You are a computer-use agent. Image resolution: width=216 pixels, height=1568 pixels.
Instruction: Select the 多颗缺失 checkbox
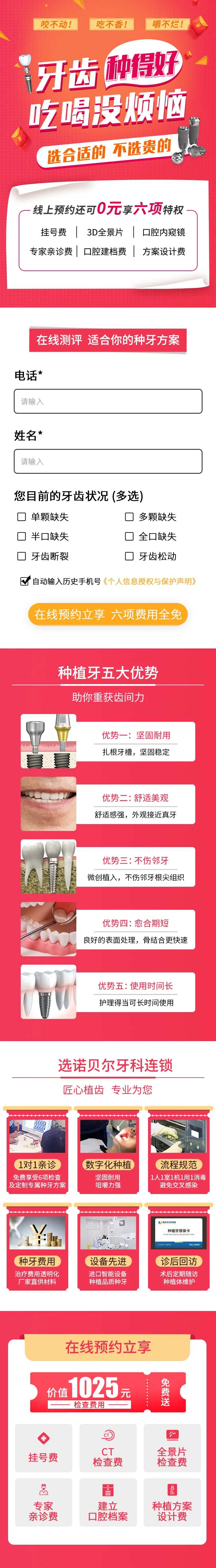[x=129, y=517]
